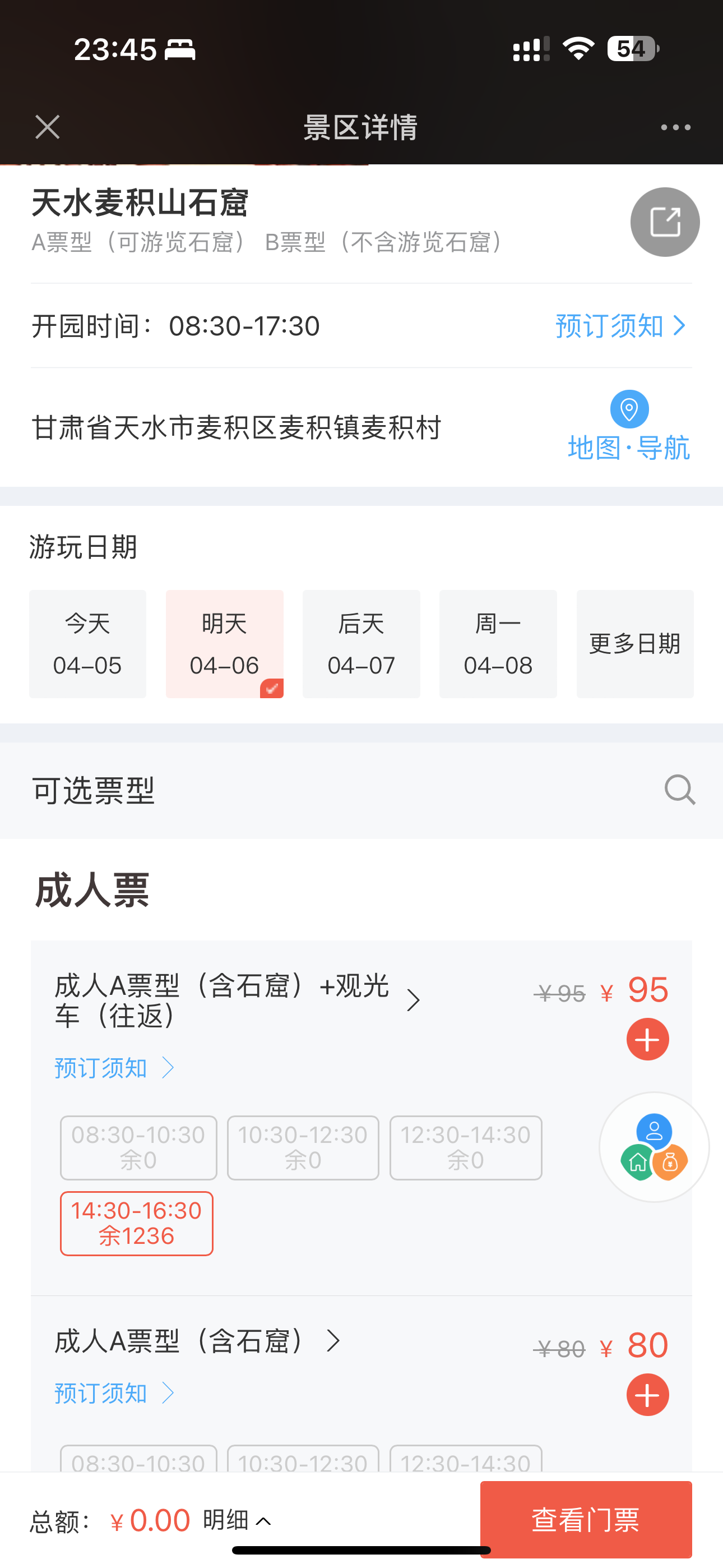Open 预订须知 next to opening hours
The image size is (723, 1568).
click(620, 326)
